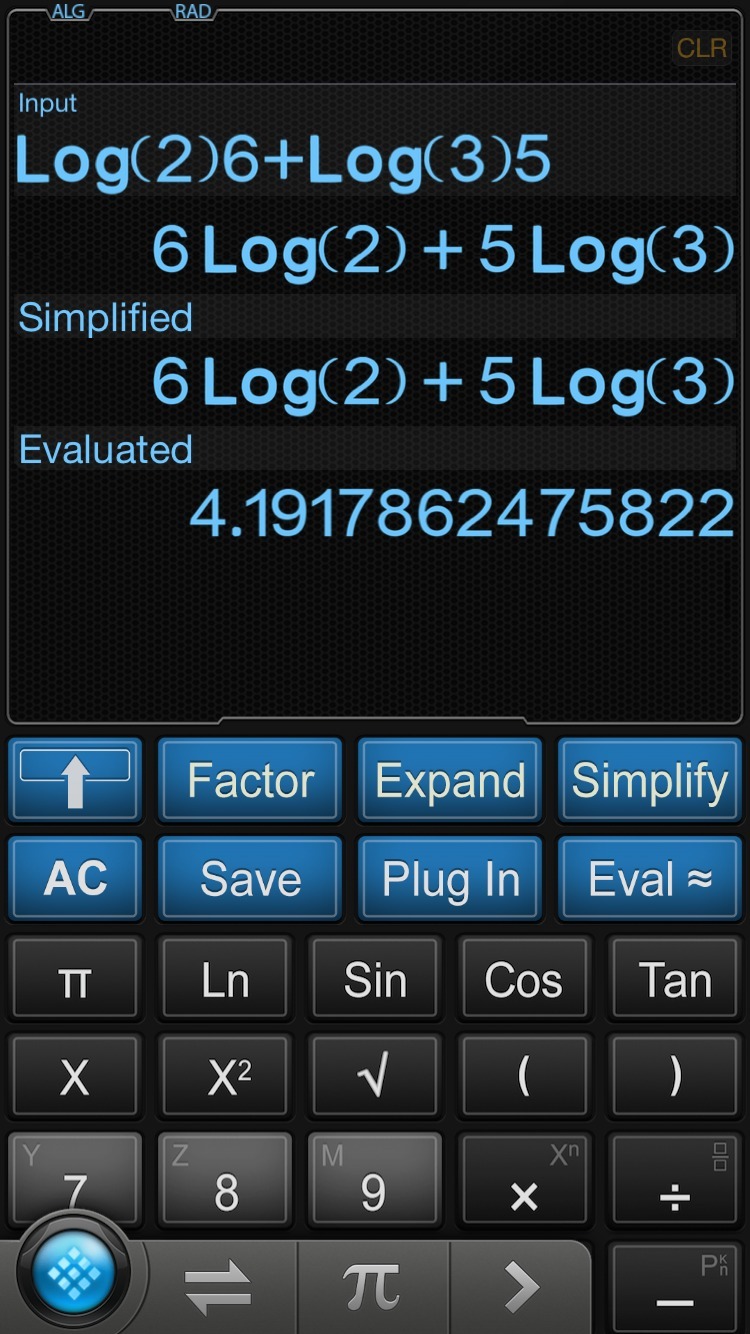
Task: Tap the Plug In button
Action: [x=450, y=879]
